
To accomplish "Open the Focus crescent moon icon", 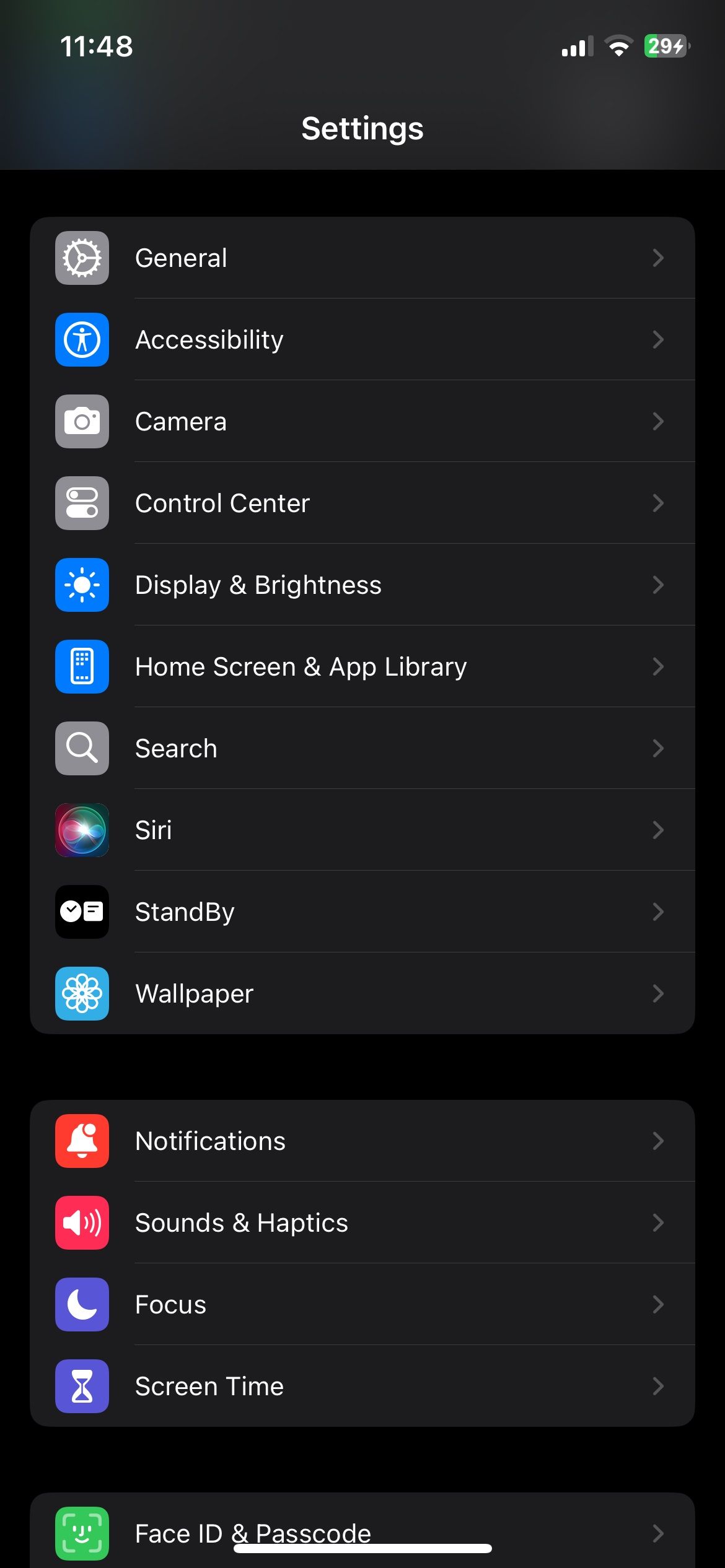I will 82,1305.
